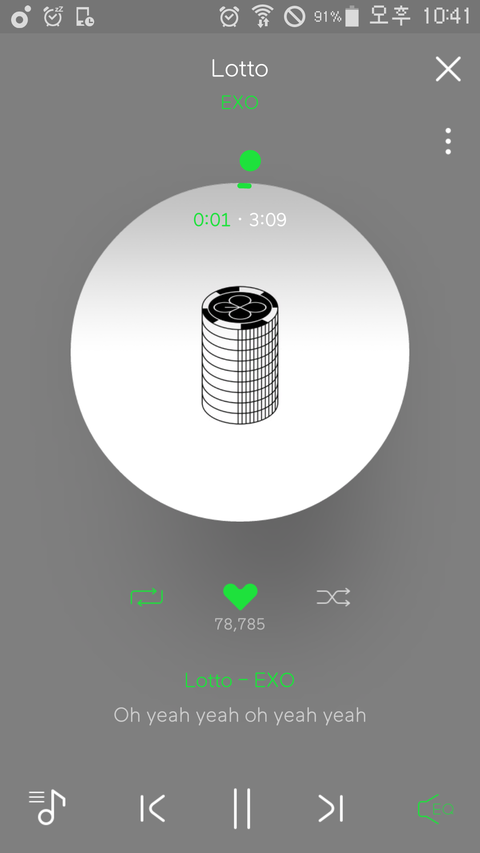Unlike the song with the heart
This screenshot has width=480, height=853.
tap(240, 596)
